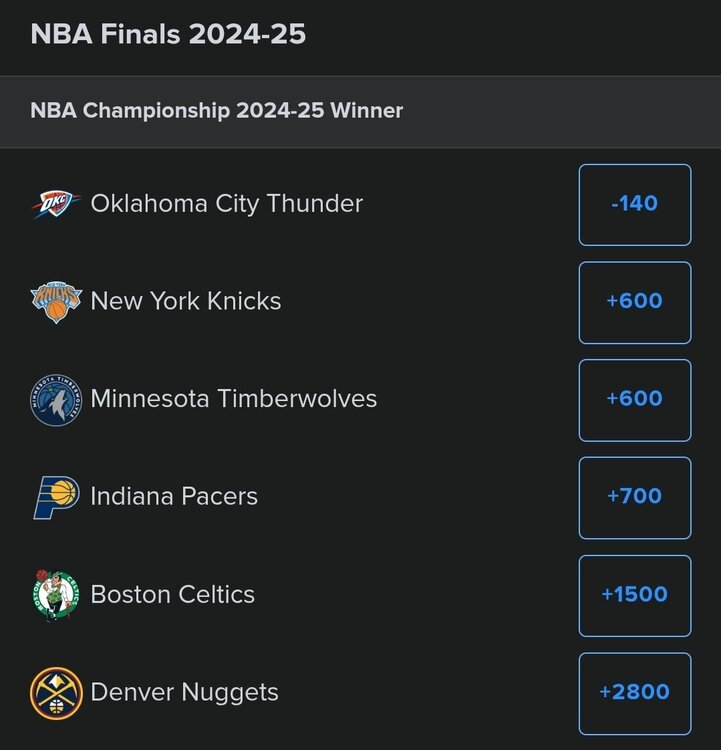Open the Boston Celtics team page
The height and width of the screenshot is (750, 721).
[x=174, y=594]
